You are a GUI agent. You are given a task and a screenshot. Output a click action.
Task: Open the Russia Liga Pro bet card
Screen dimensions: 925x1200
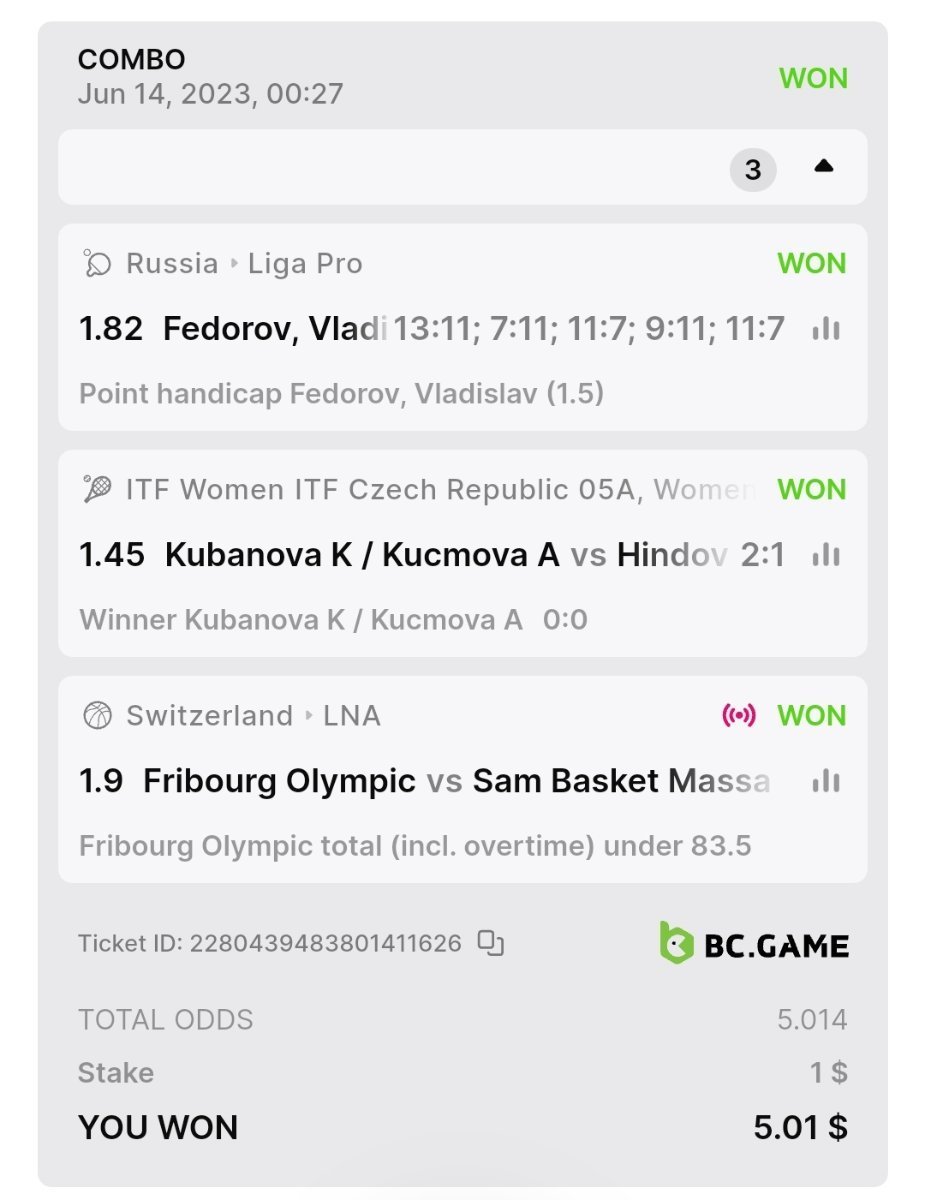tap(462, 327)
